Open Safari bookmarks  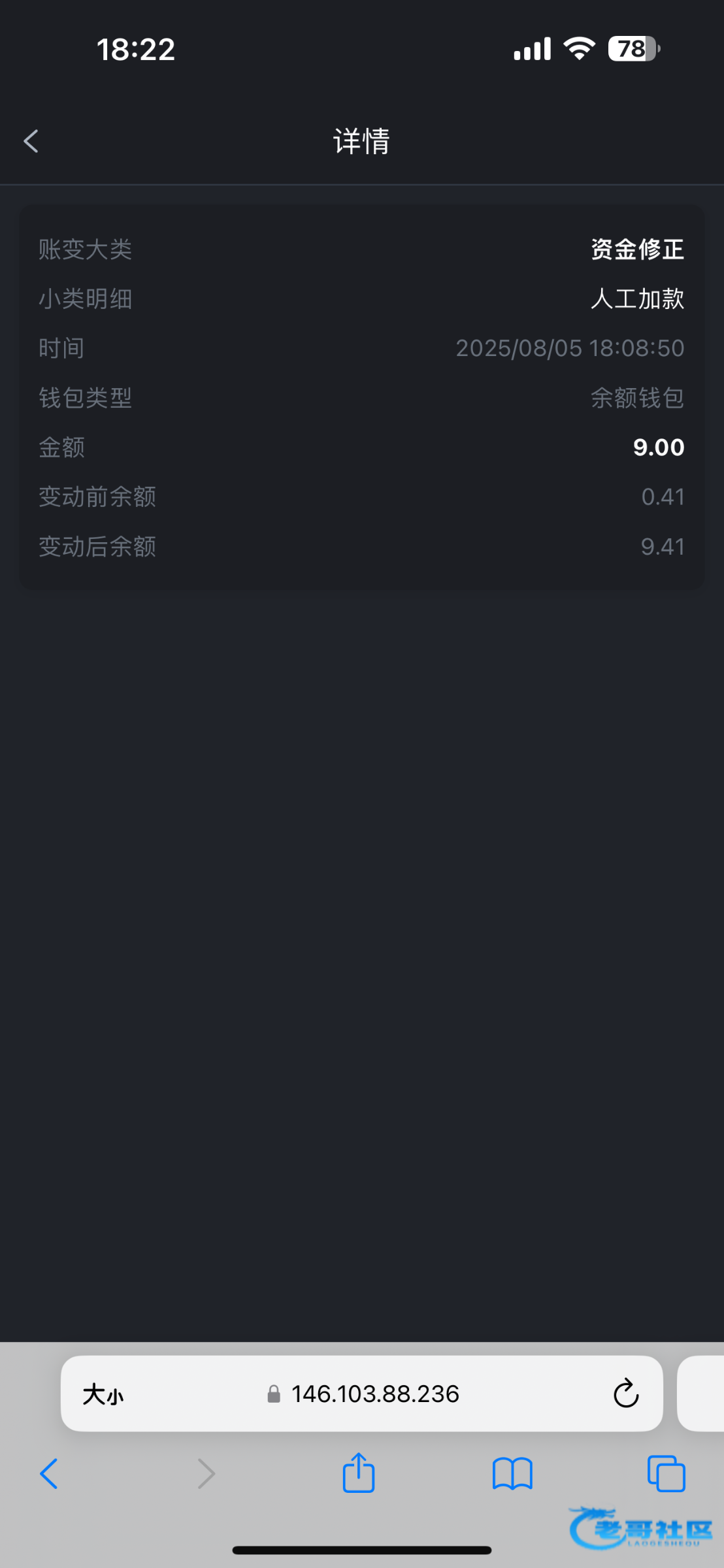(x=512, y=1474)
